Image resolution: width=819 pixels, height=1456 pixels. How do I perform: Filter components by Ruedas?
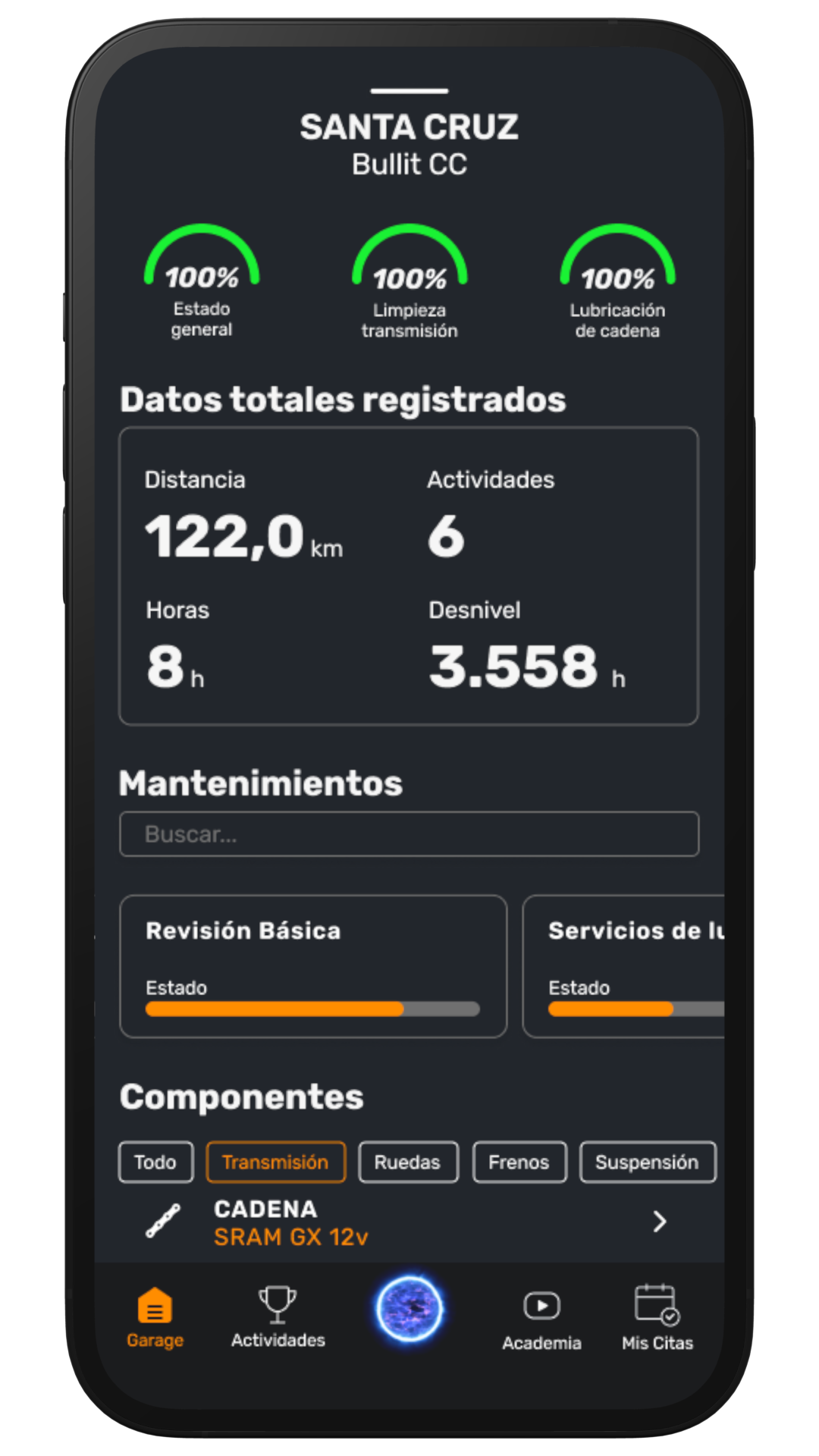pyautogui.click(x=408, y=1162)
